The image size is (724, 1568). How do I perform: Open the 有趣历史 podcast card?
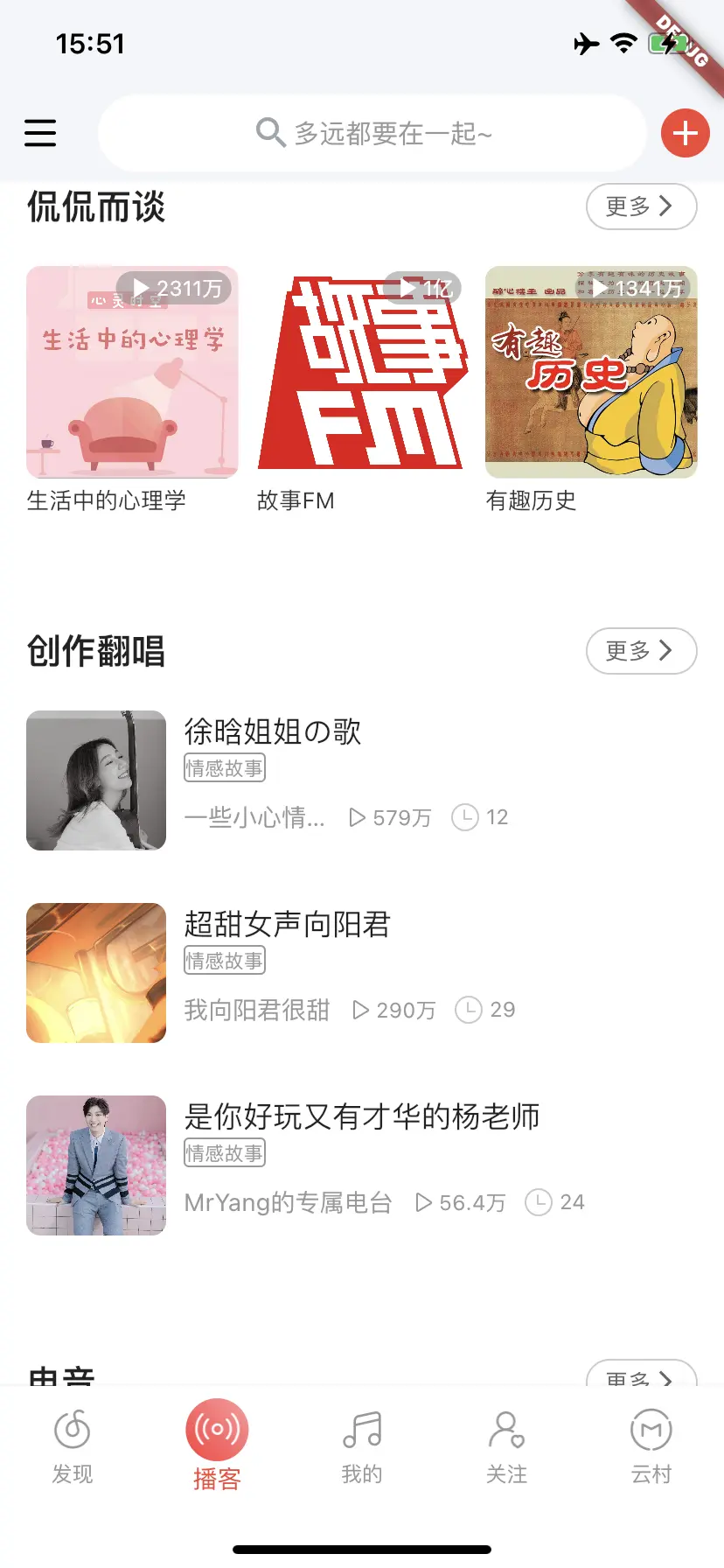[x=591, y=373]
